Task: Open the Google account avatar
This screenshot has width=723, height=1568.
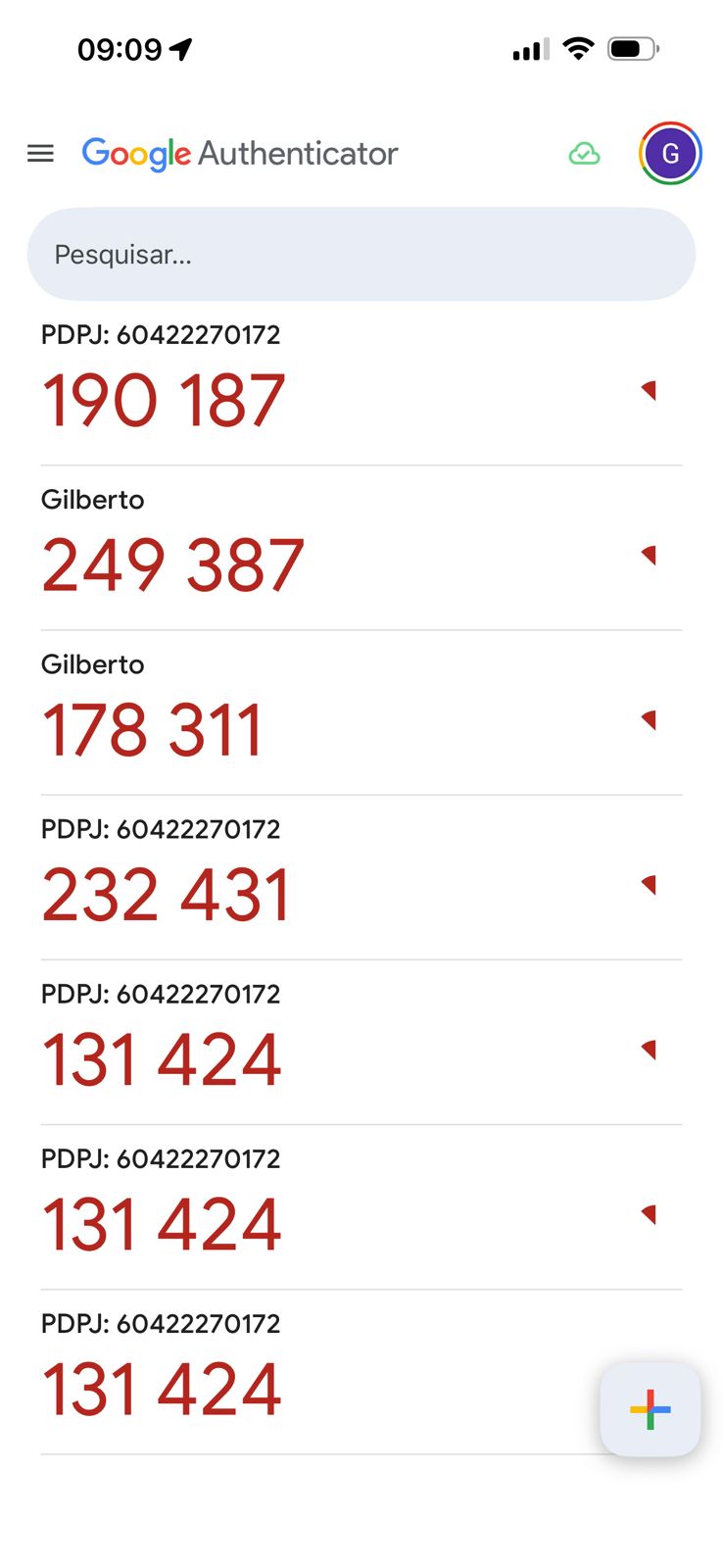Action: pos(670,154)
